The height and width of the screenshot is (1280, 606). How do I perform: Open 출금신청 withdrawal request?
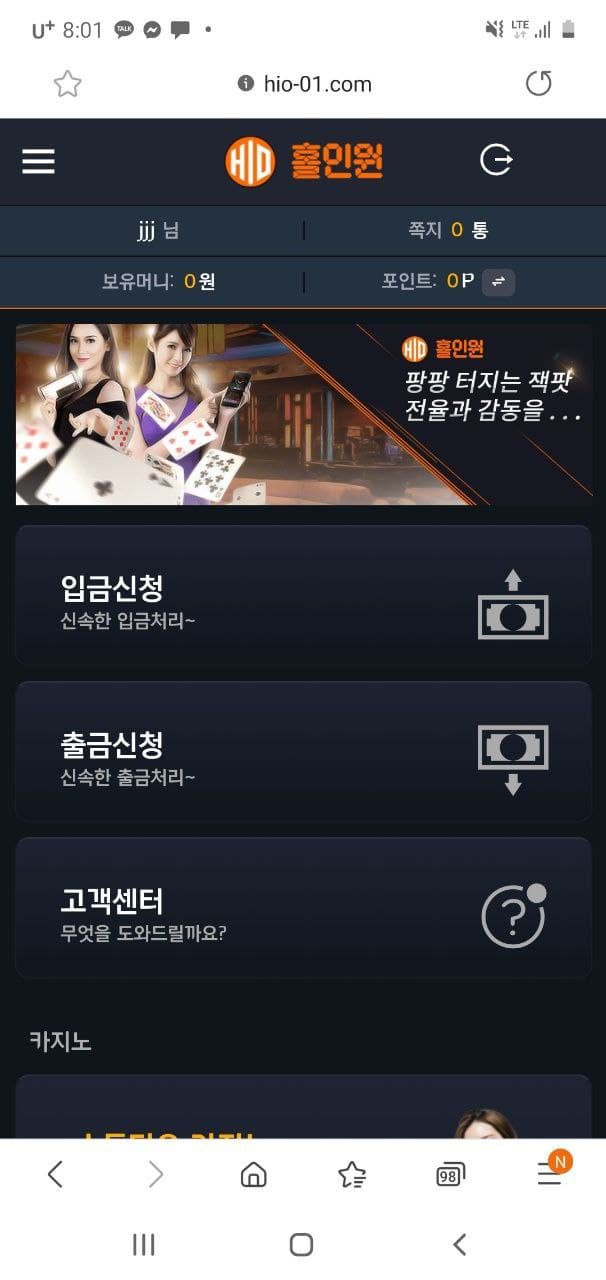[x=303, y=752]
